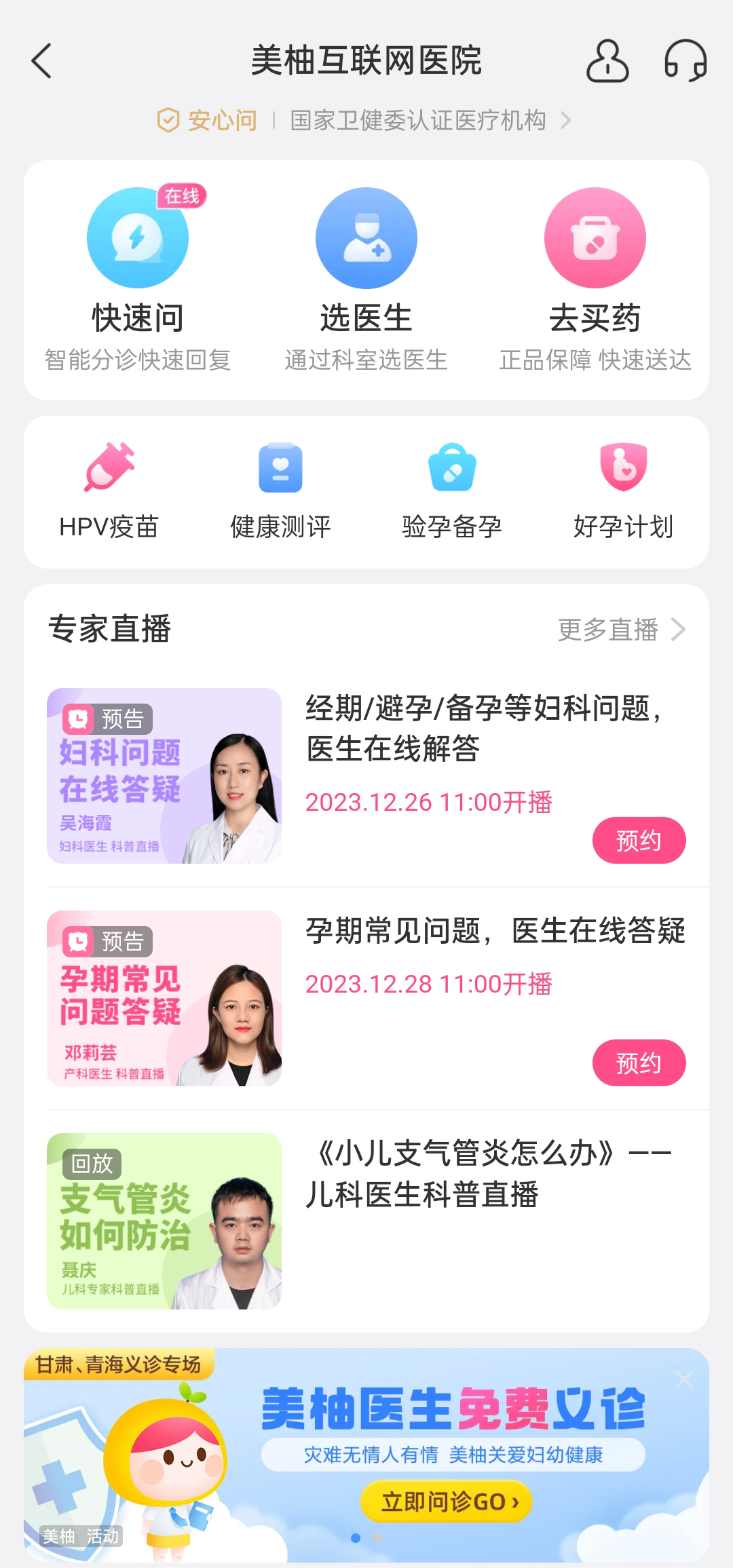View 更多直播 live streams
The height and width of the screenshot is (1568, 733).
point(620,630)
